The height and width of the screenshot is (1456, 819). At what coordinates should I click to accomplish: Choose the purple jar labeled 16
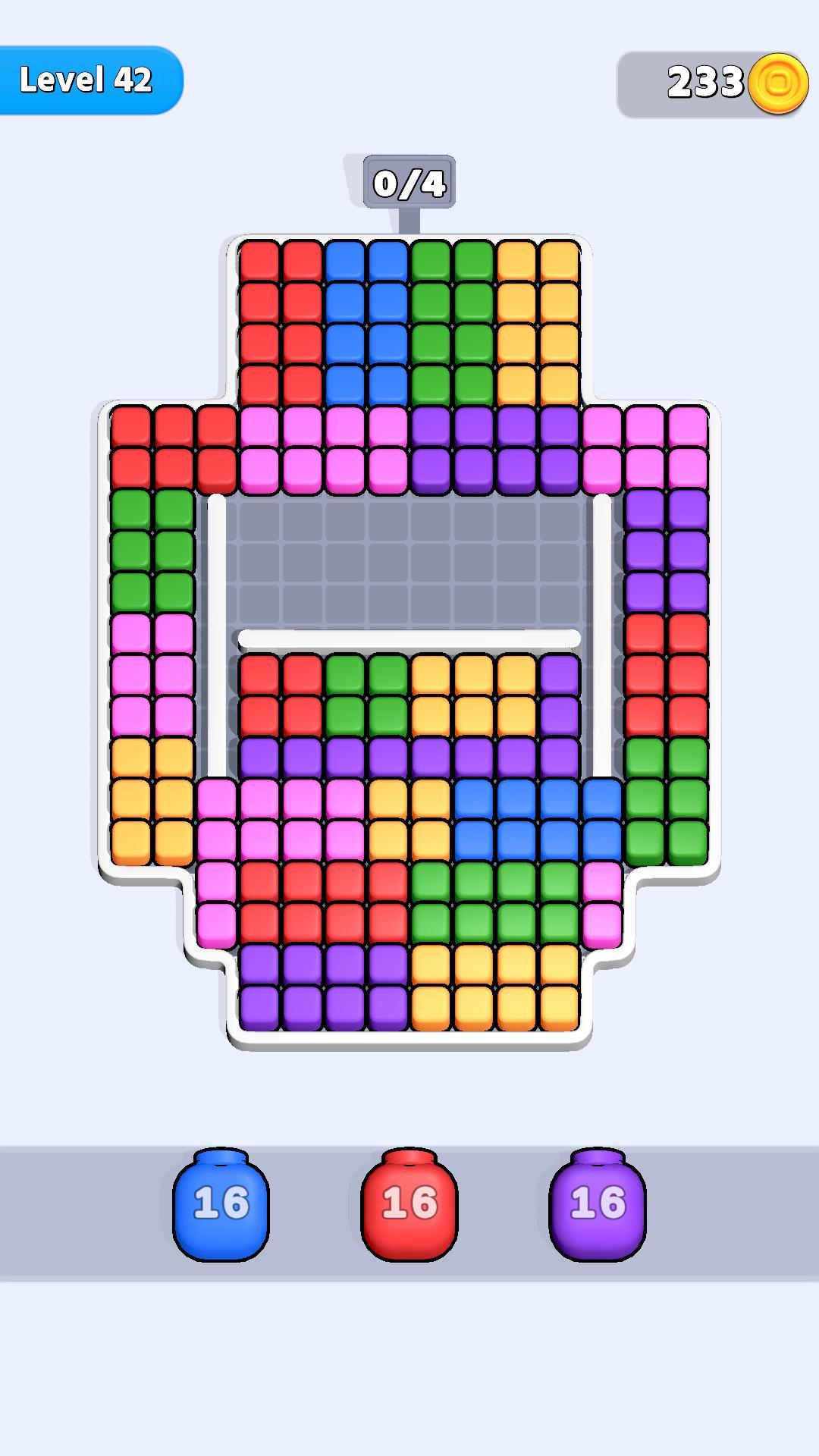coord(598,1204)
